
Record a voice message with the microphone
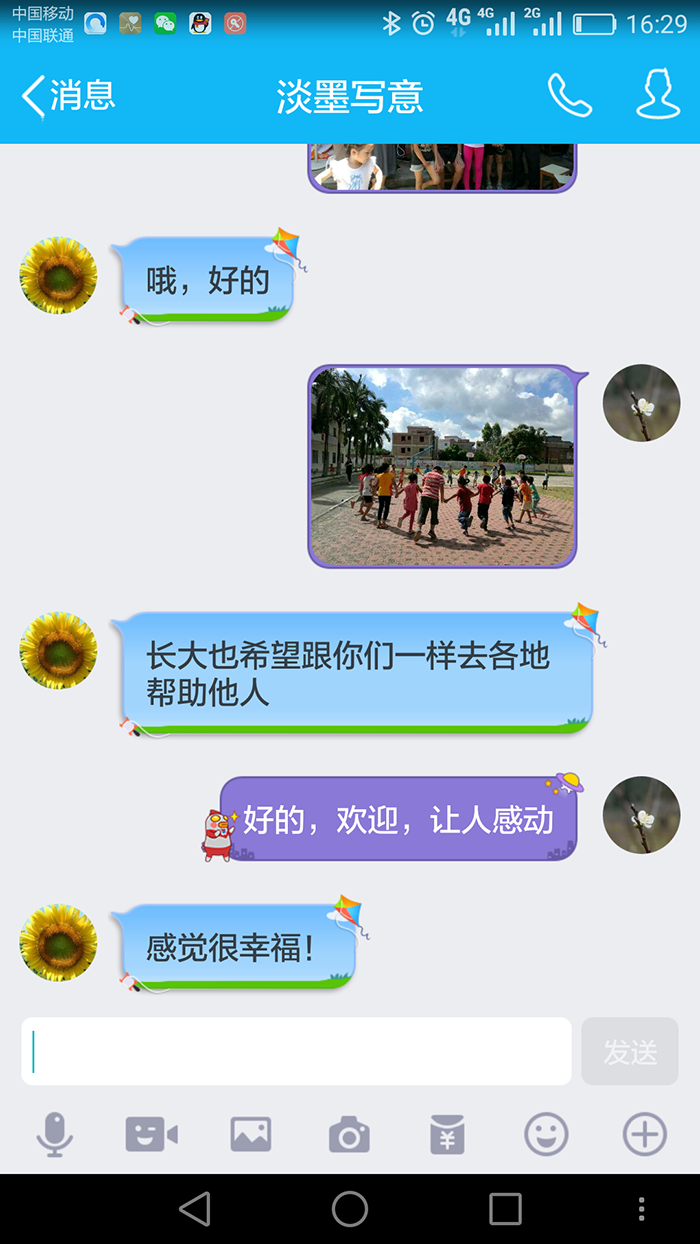tap(55, 1135)
